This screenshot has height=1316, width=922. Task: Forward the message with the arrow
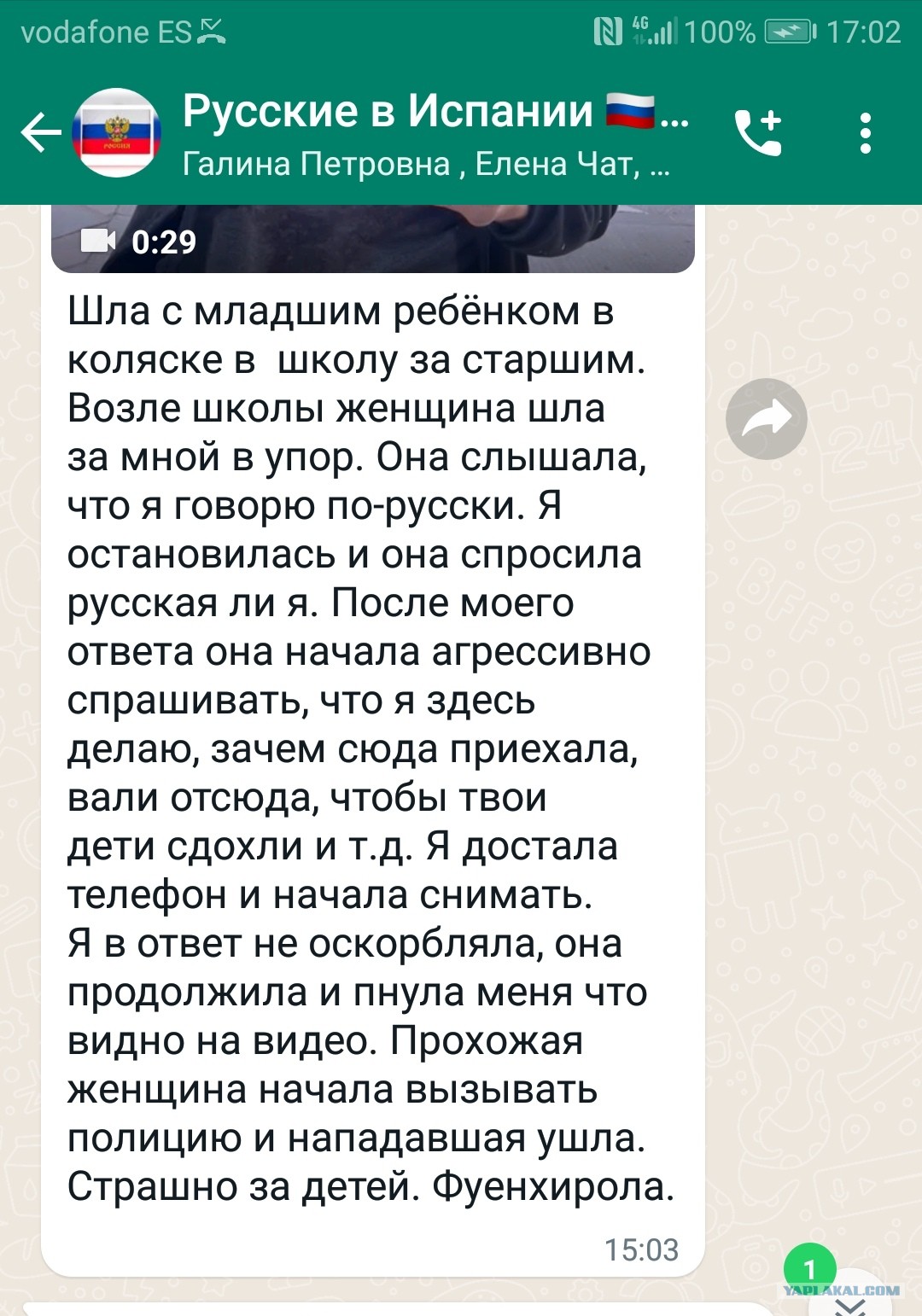coord(766,419)
